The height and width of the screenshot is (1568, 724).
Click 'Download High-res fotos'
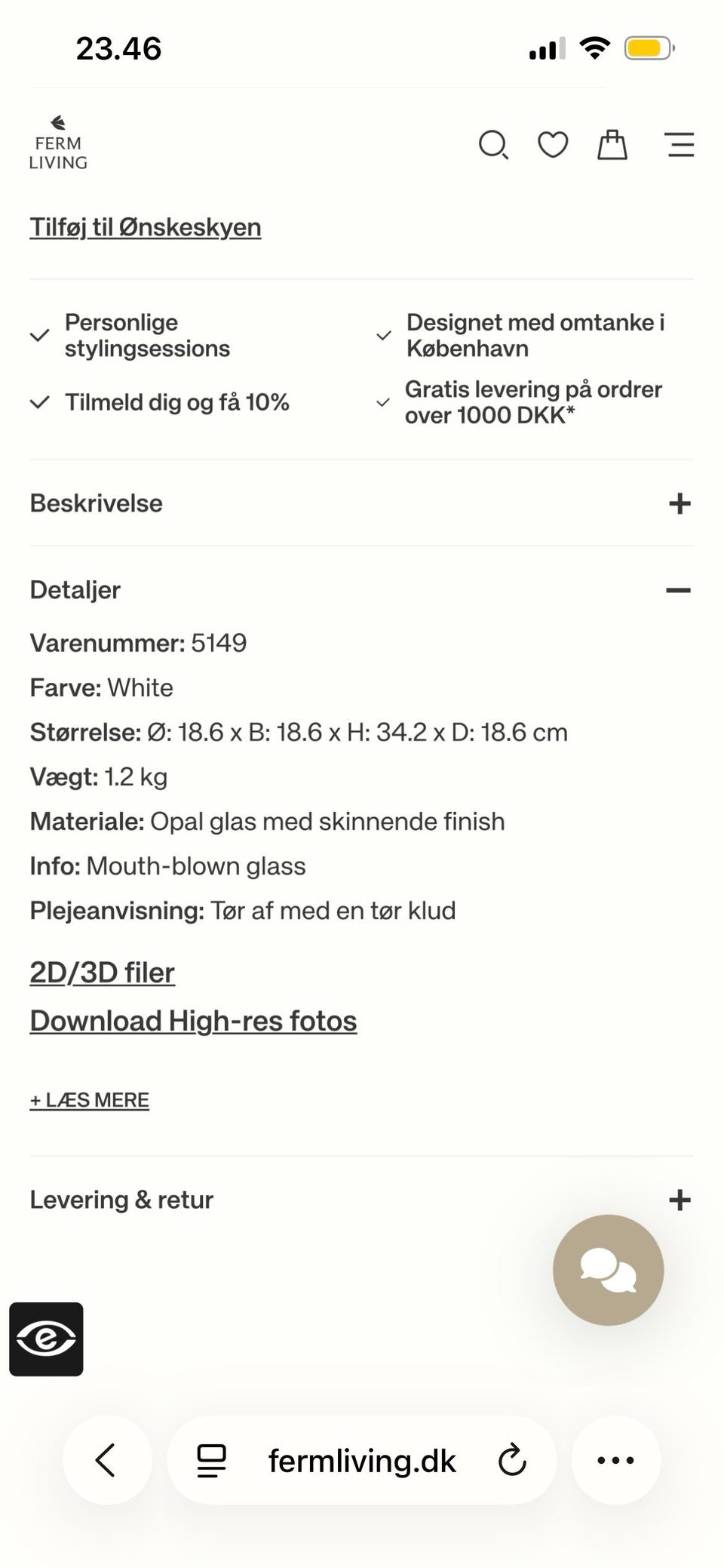point(193,1020)
